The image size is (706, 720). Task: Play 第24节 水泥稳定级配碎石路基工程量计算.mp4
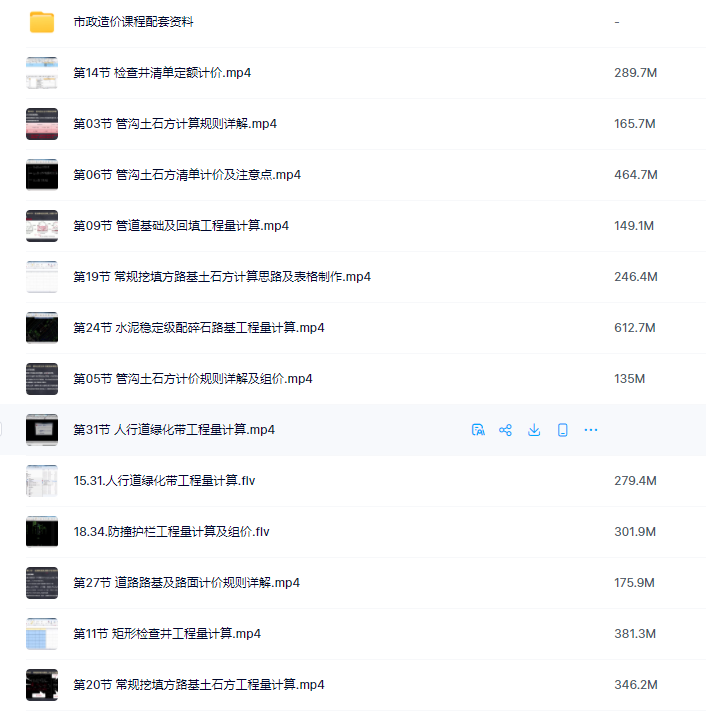point(199,328)
